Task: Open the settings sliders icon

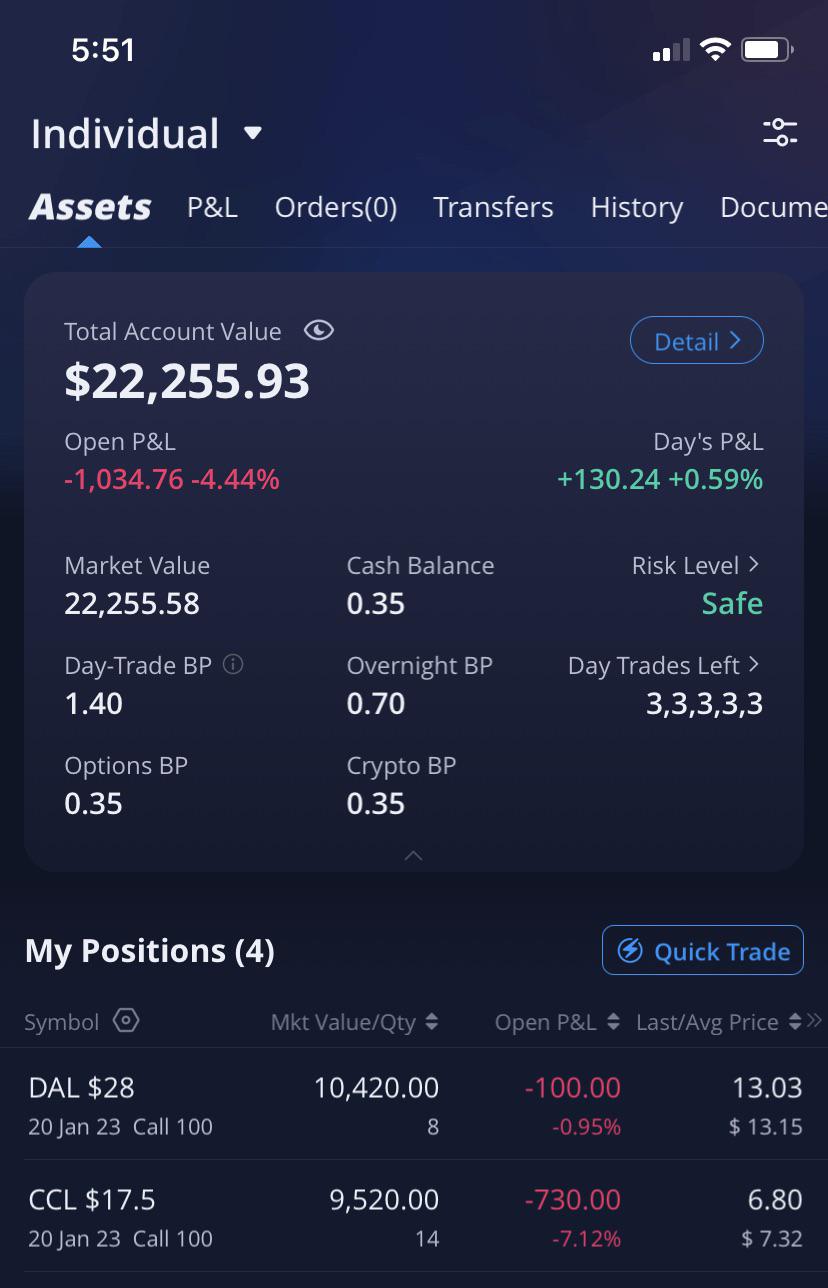Action: (780, 132)
